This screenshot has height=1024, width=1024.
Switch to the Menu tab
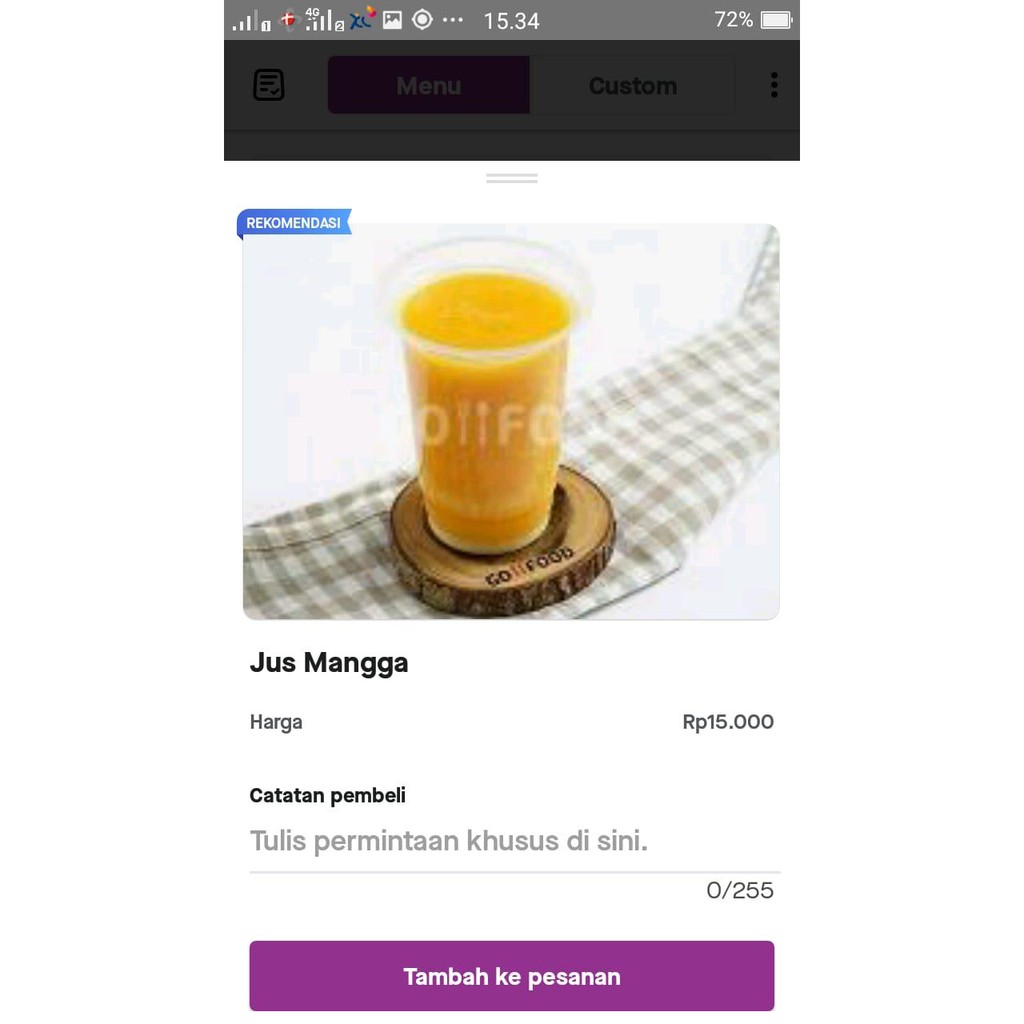[428, 86]
